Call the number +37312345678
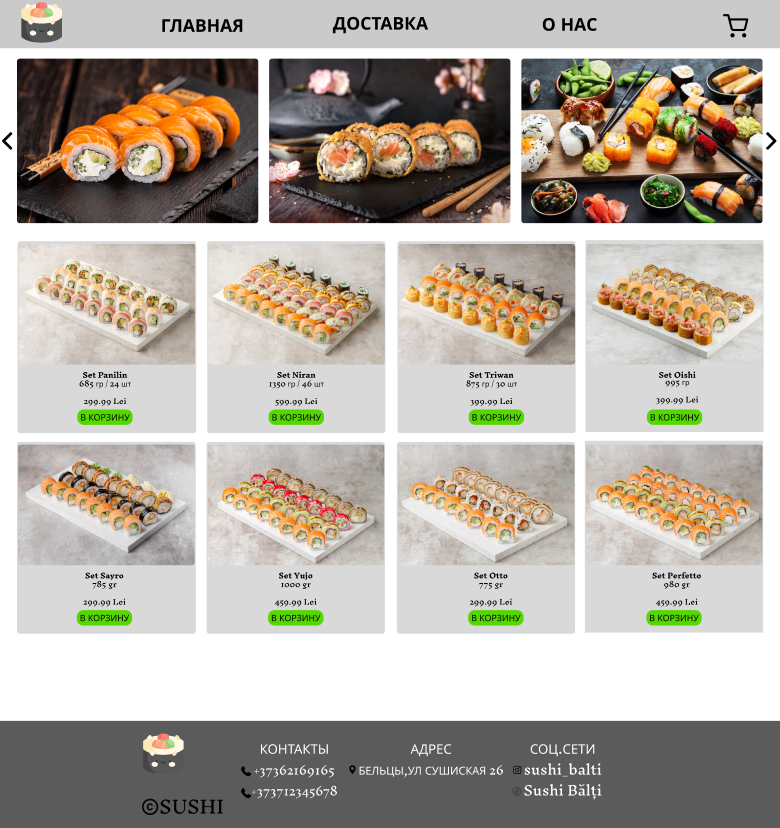The height and width of the screenshot is (828, 780). (294, 792)
